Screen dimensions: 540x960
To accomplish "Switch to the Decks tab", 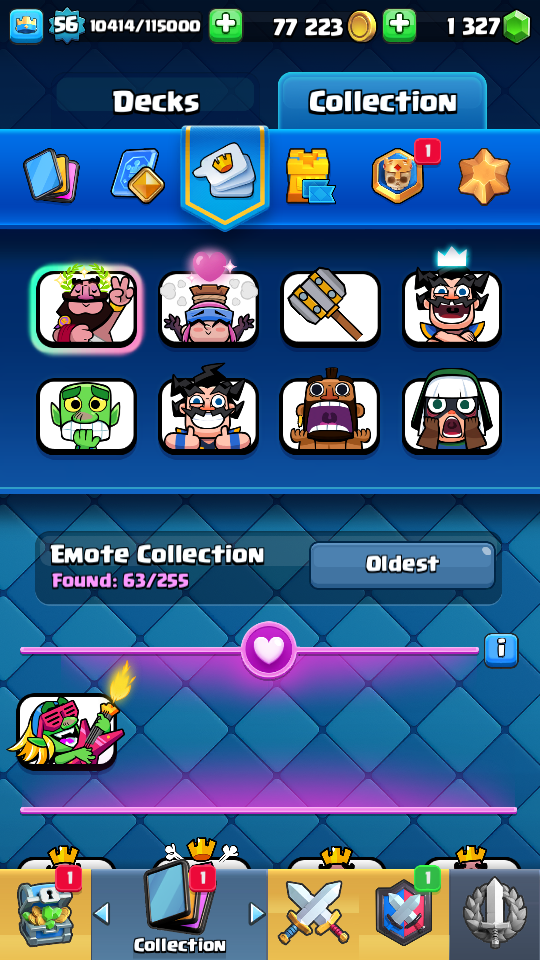I will [156, 102].
